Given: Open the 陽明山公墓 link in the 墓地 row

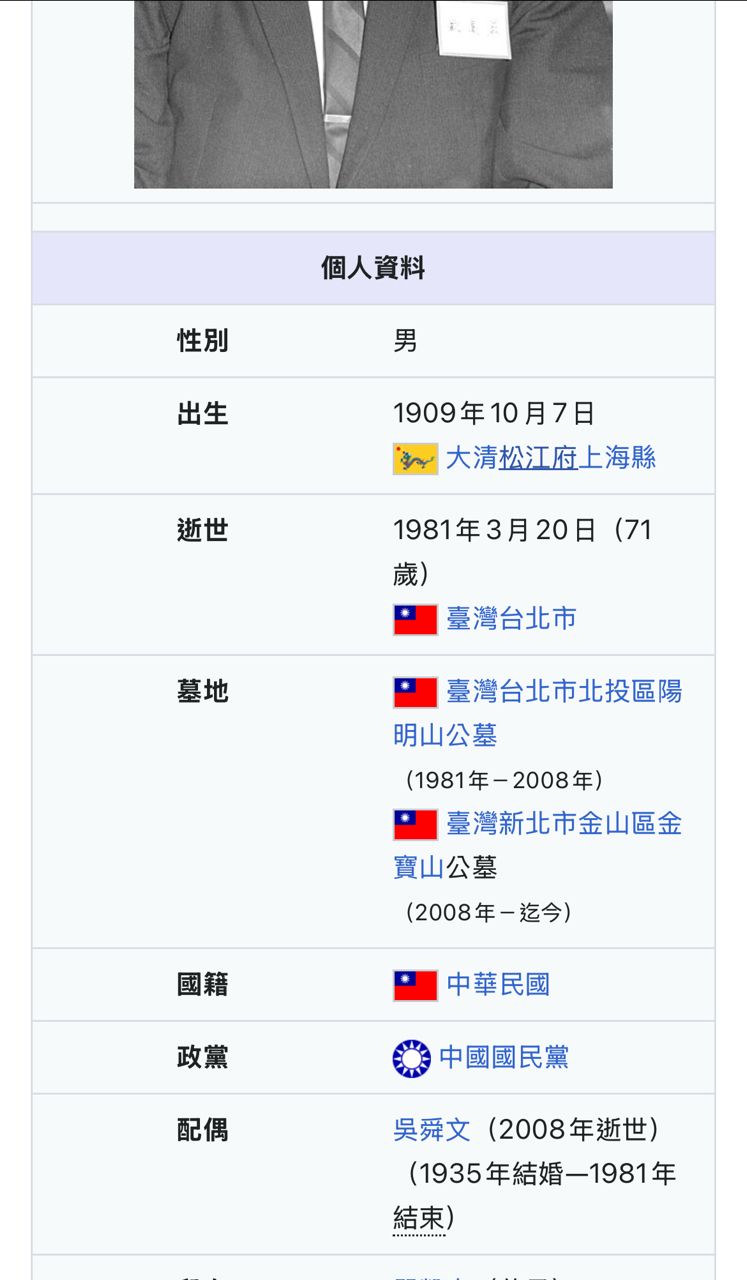Looking at the screenshot, I should point(444,736).
